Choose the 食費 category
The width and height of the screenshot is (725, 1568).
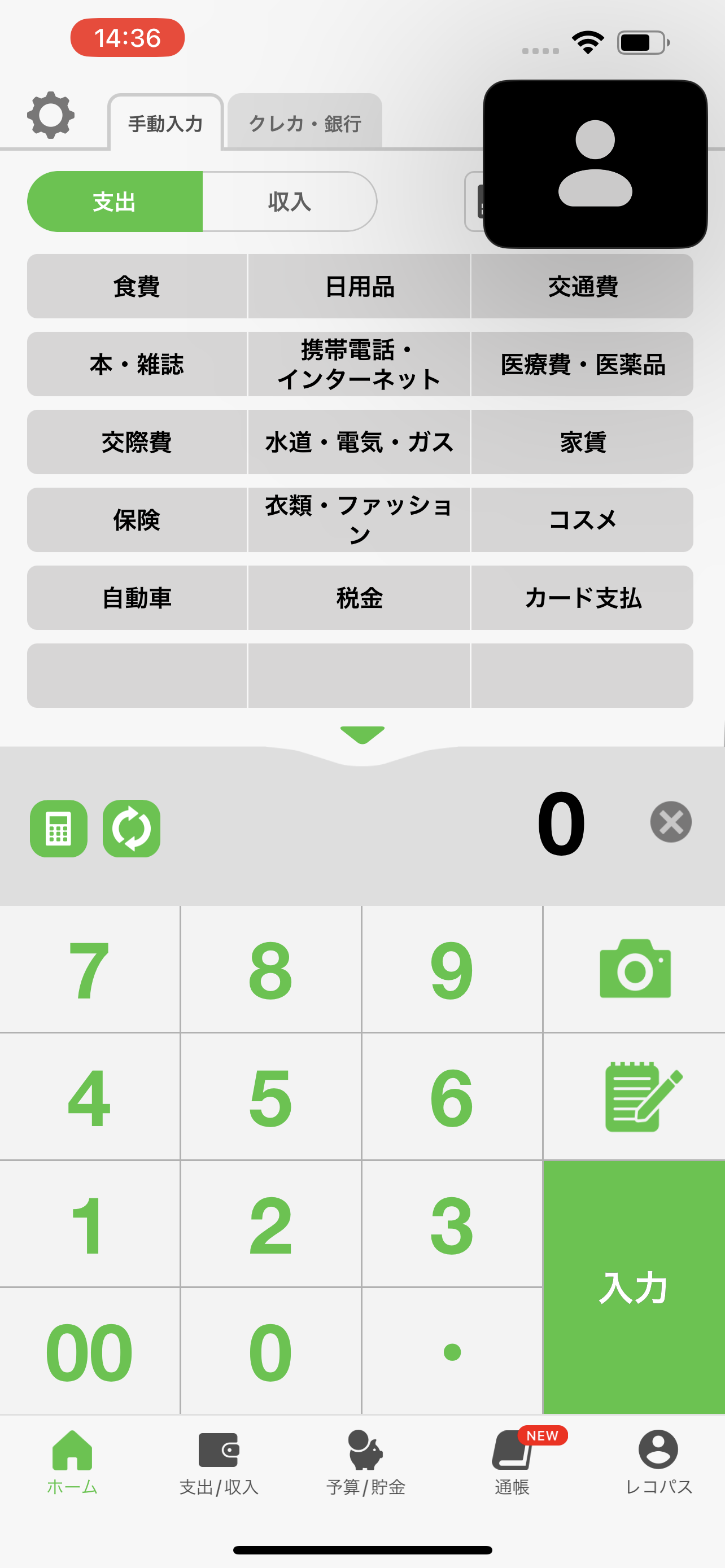click(x=136, y=286)
